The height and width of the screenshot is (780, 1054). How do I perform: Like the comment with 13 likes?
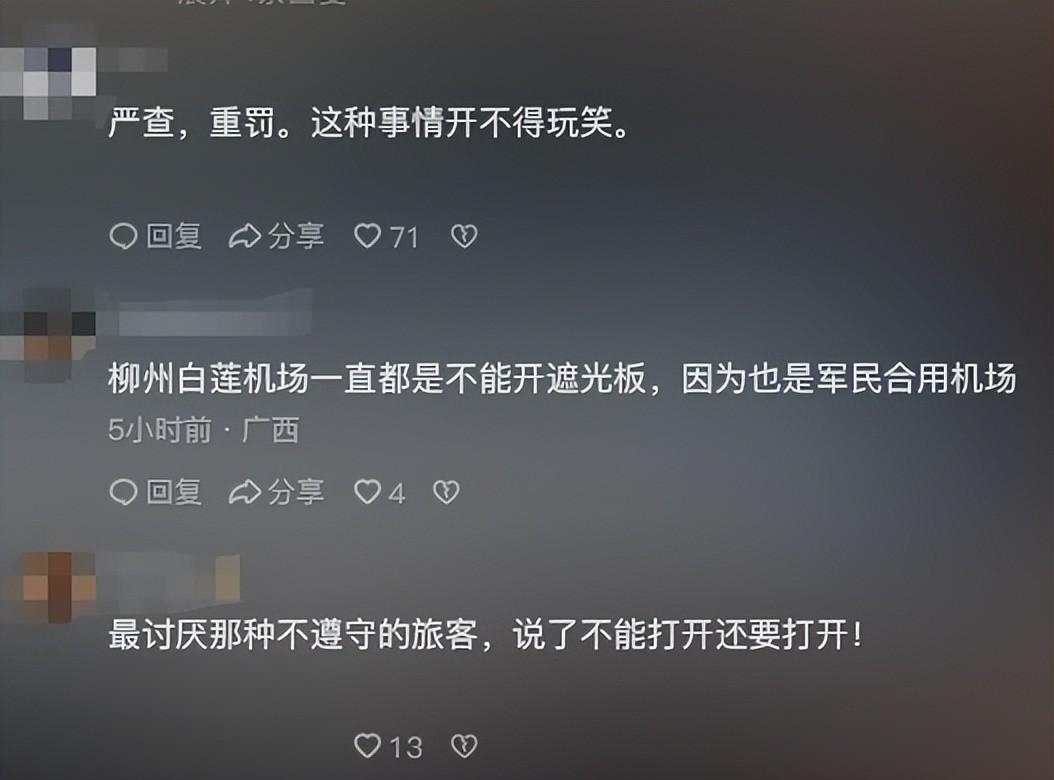click(369, 746)
